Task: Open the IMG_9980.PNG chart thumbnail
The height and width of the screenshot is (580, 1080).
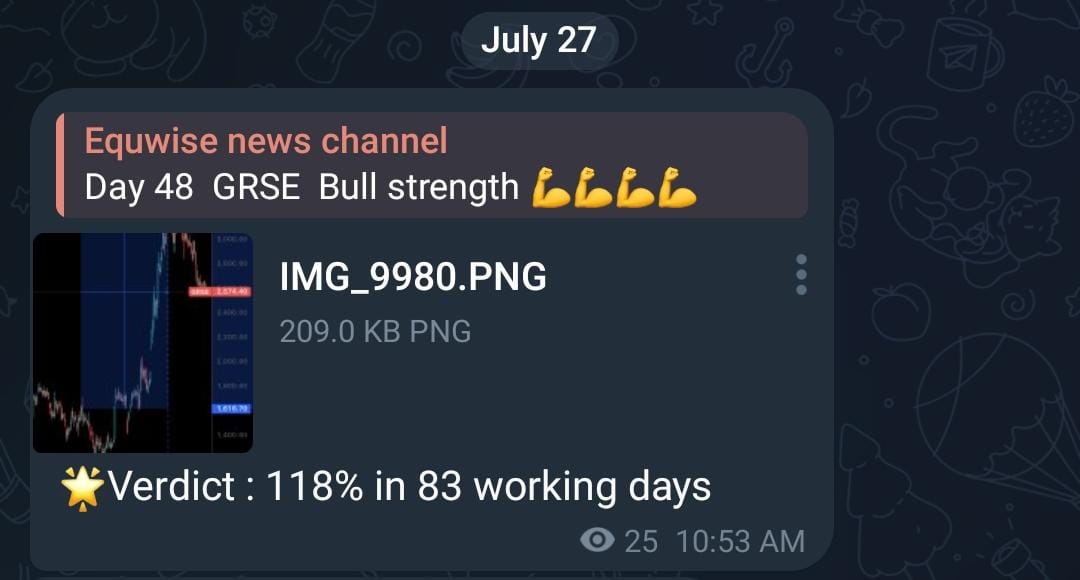Action: [x=142, y=342]
